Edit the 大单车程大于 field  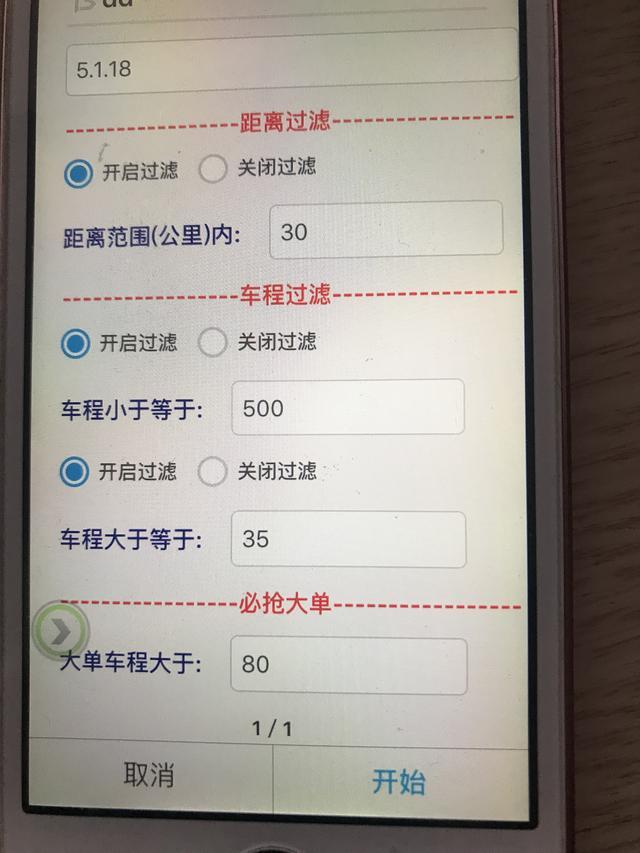tap(347, 665)
